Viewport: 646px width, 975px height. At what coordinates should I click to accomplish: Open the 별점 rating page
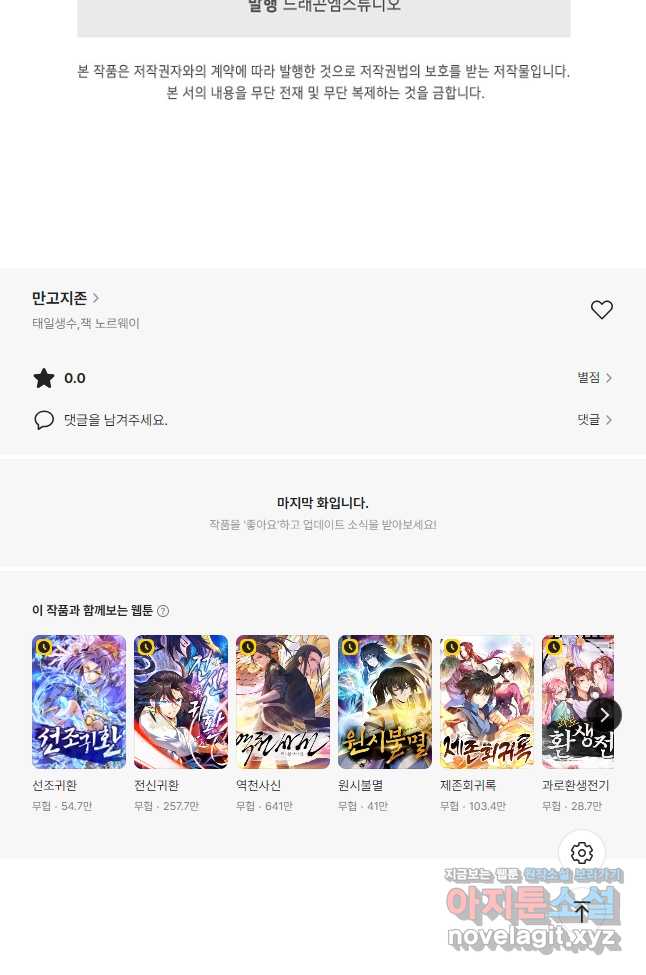click(x=594, y=378)
